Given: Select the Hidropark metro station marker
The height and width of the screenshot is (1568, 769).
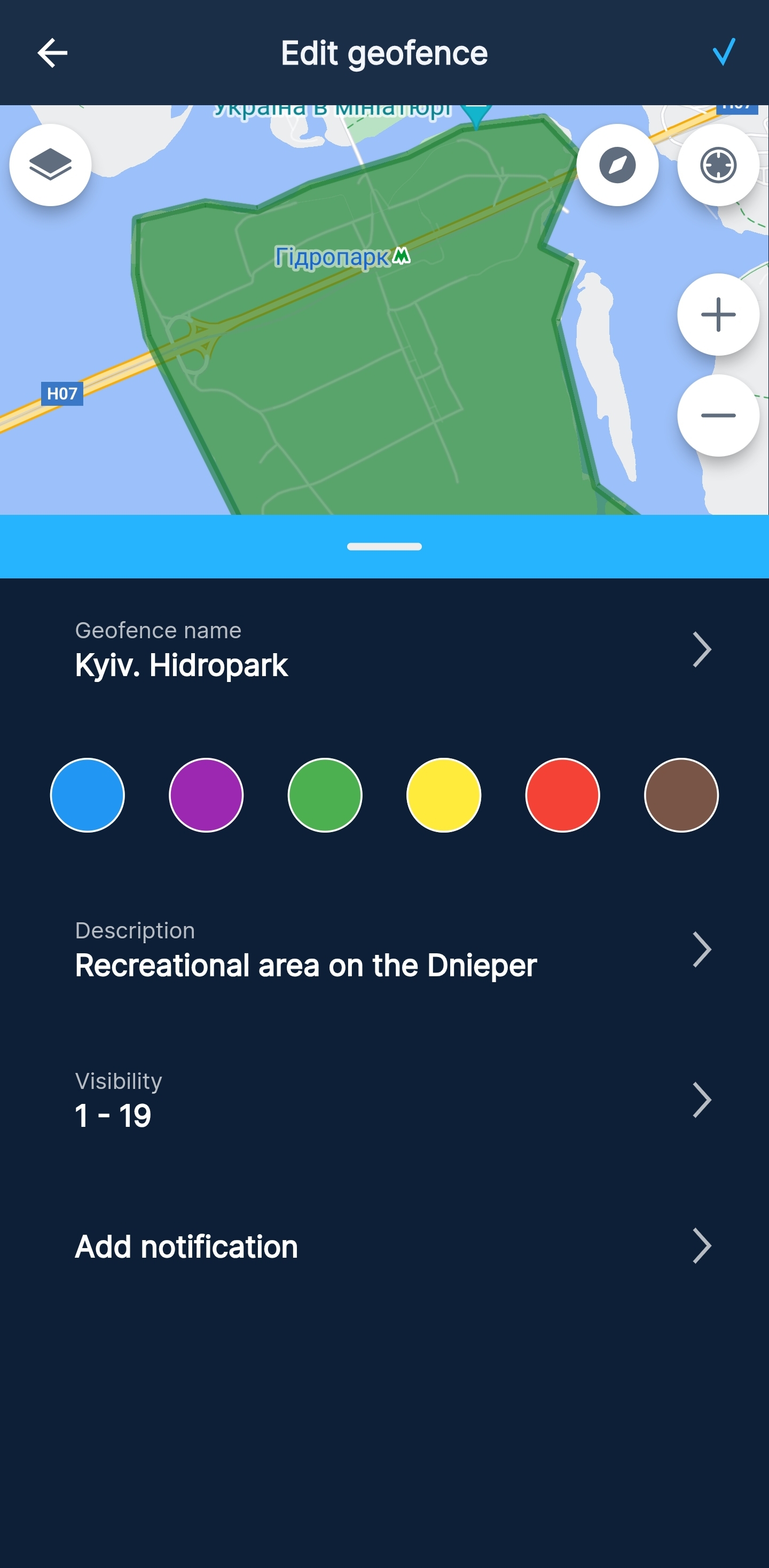Looking at the screenshot, I should (401, 256).
